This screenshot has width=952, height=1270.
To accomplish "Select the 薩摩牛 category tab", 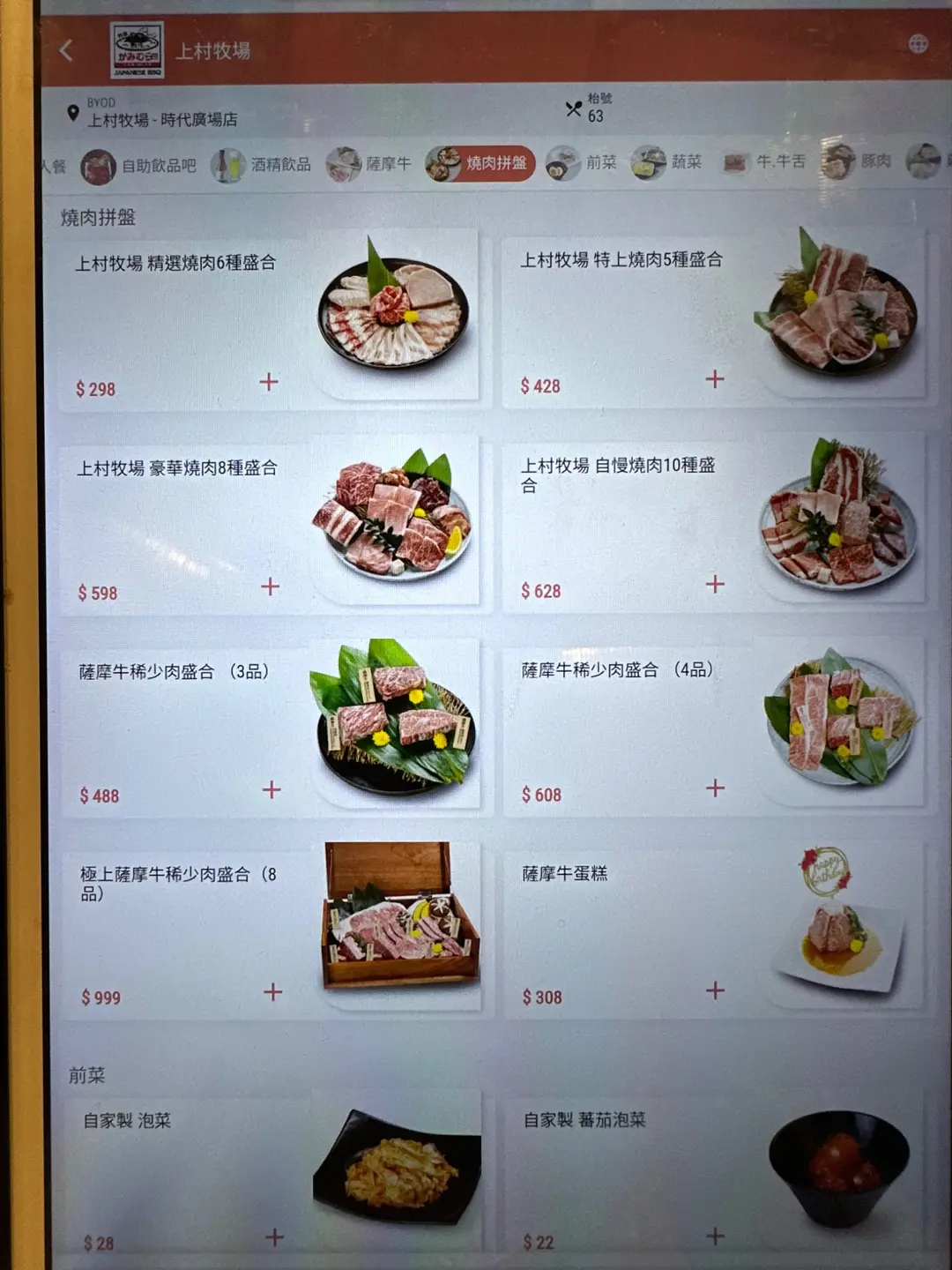I will point(370,164).
